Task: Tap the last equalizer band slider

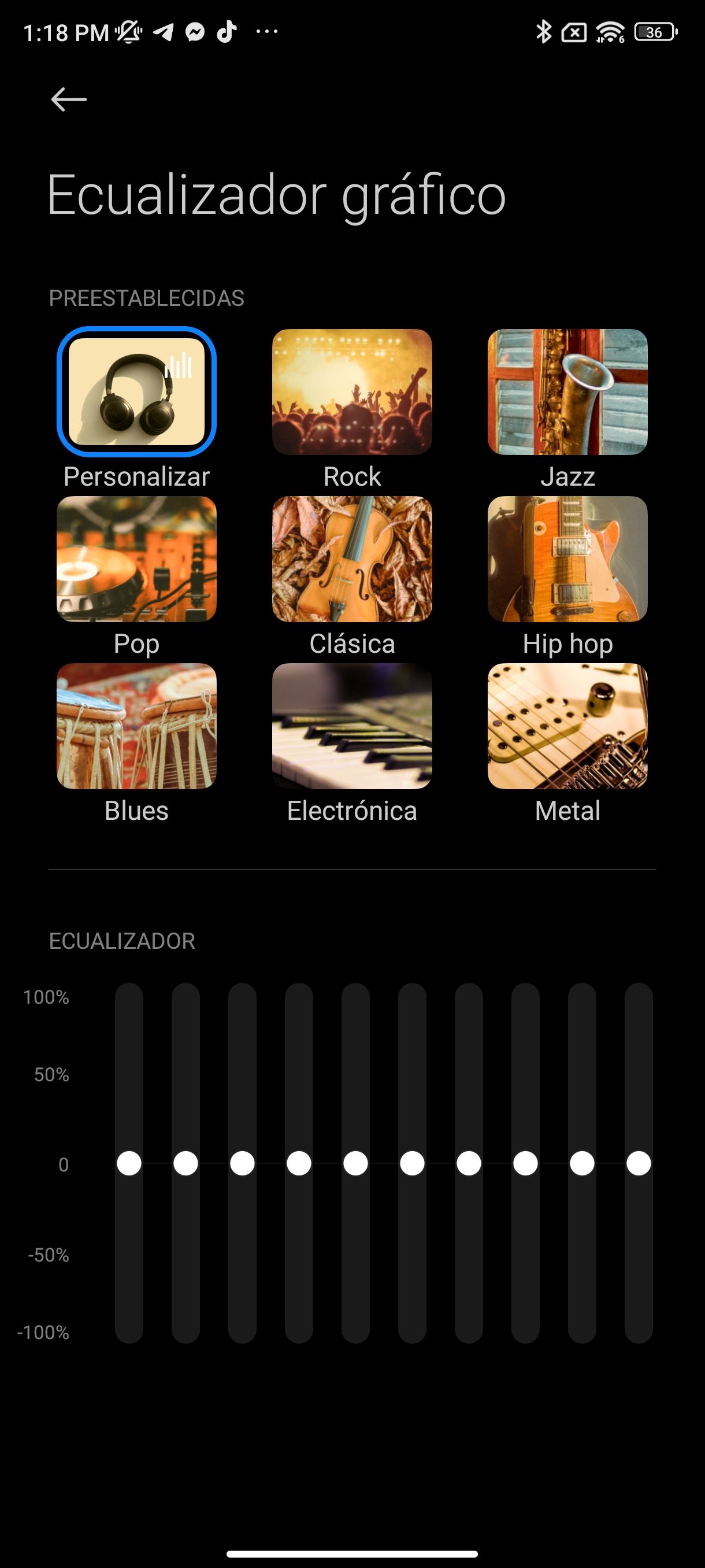Action: click(639, 1163)
